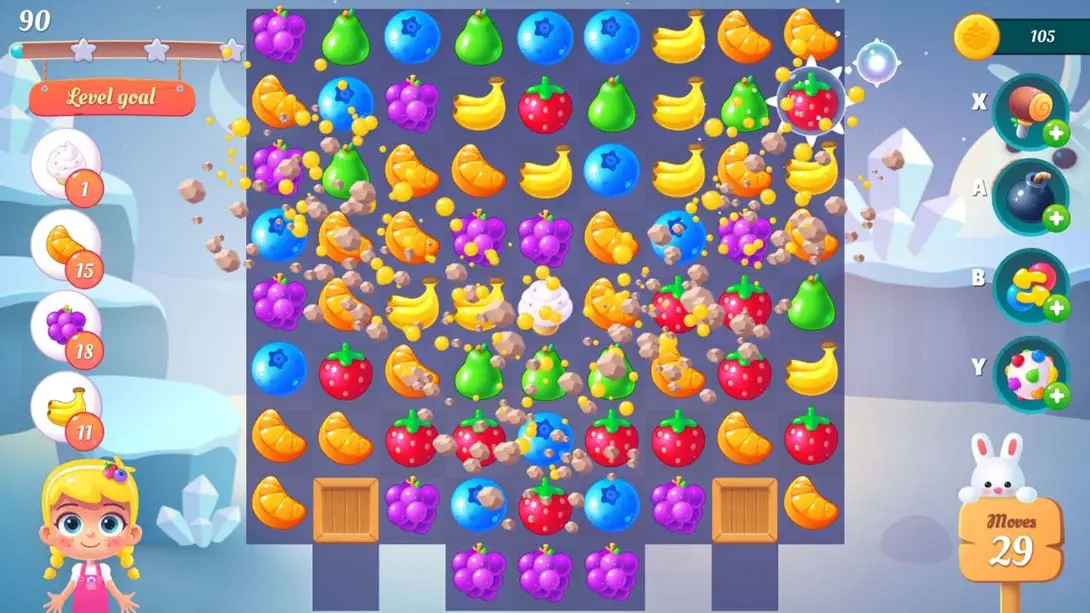Select the middle grape below the board
This screenshot has height=613, width=1090.
click(545, 571)
